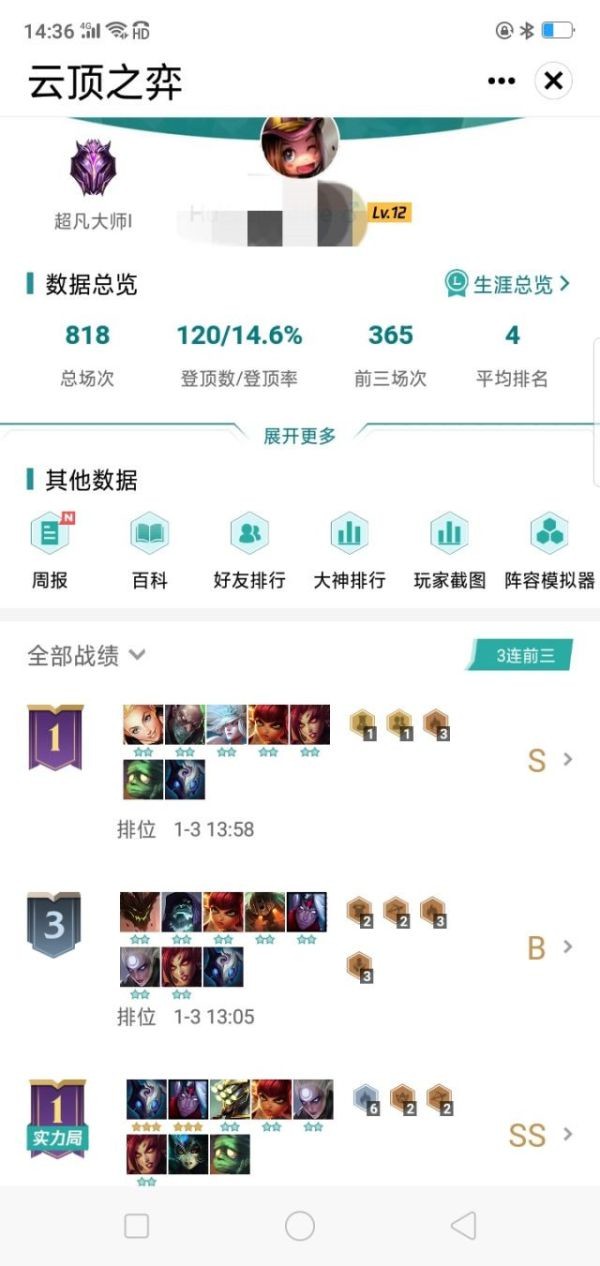Go to the system home screen
Viewport: 600px width, 1266px height.
click(x=300, y=1225)
